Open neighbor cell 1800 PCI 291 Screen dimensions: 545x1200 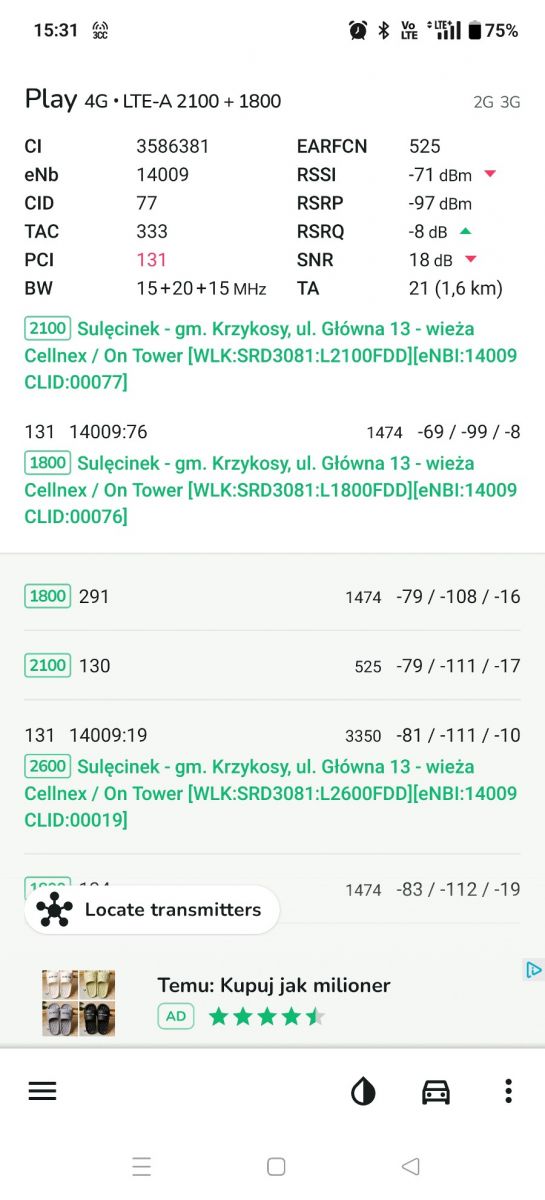(272, 597)
